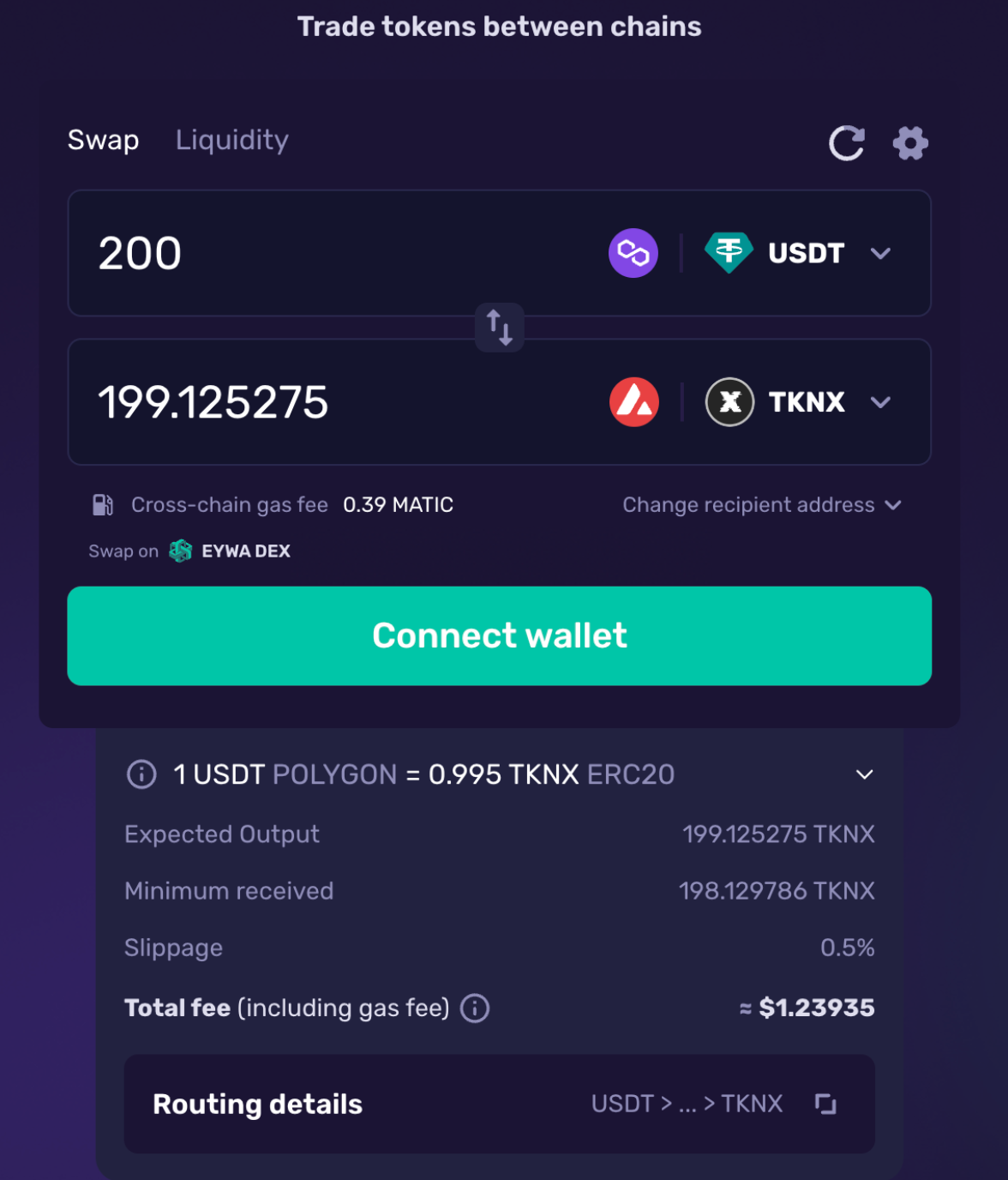Show info about Total fee
This screenshot has height=1180, width=1008.
click(475, 1008)
